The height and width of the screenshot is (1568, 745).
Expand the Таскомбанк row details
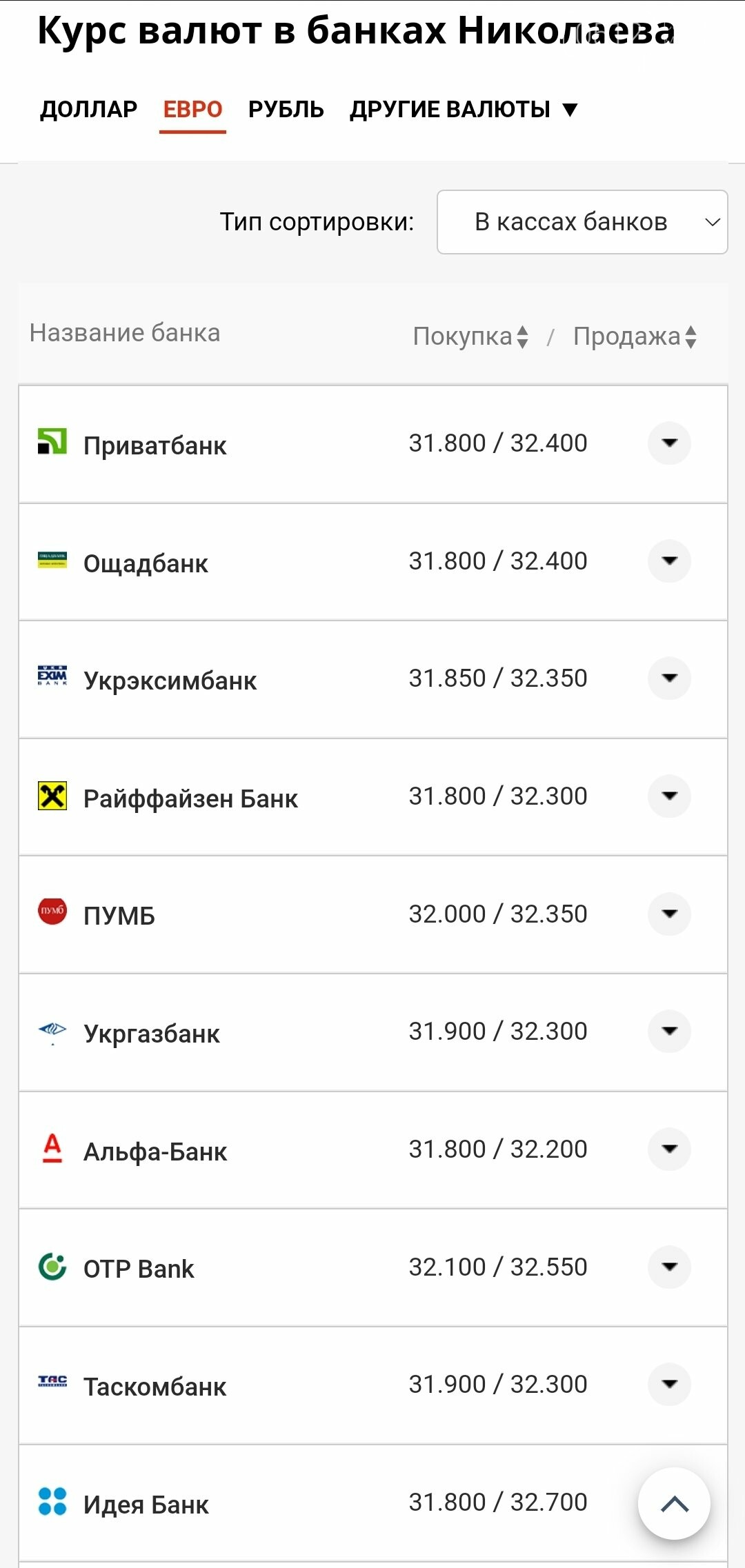pos(669,1384)
